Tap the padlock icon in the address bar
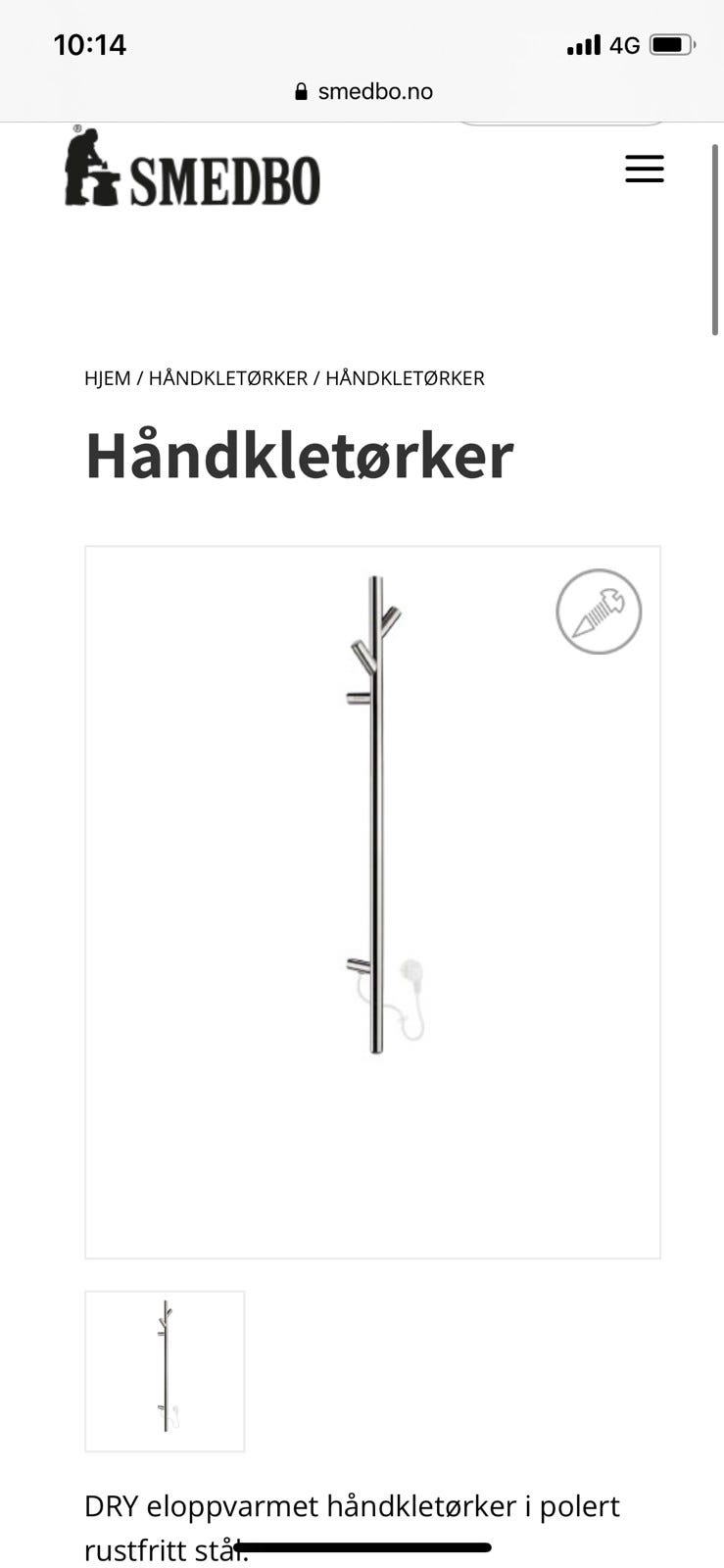Screen dimensions: 724x1568 [x=302, y=91]
